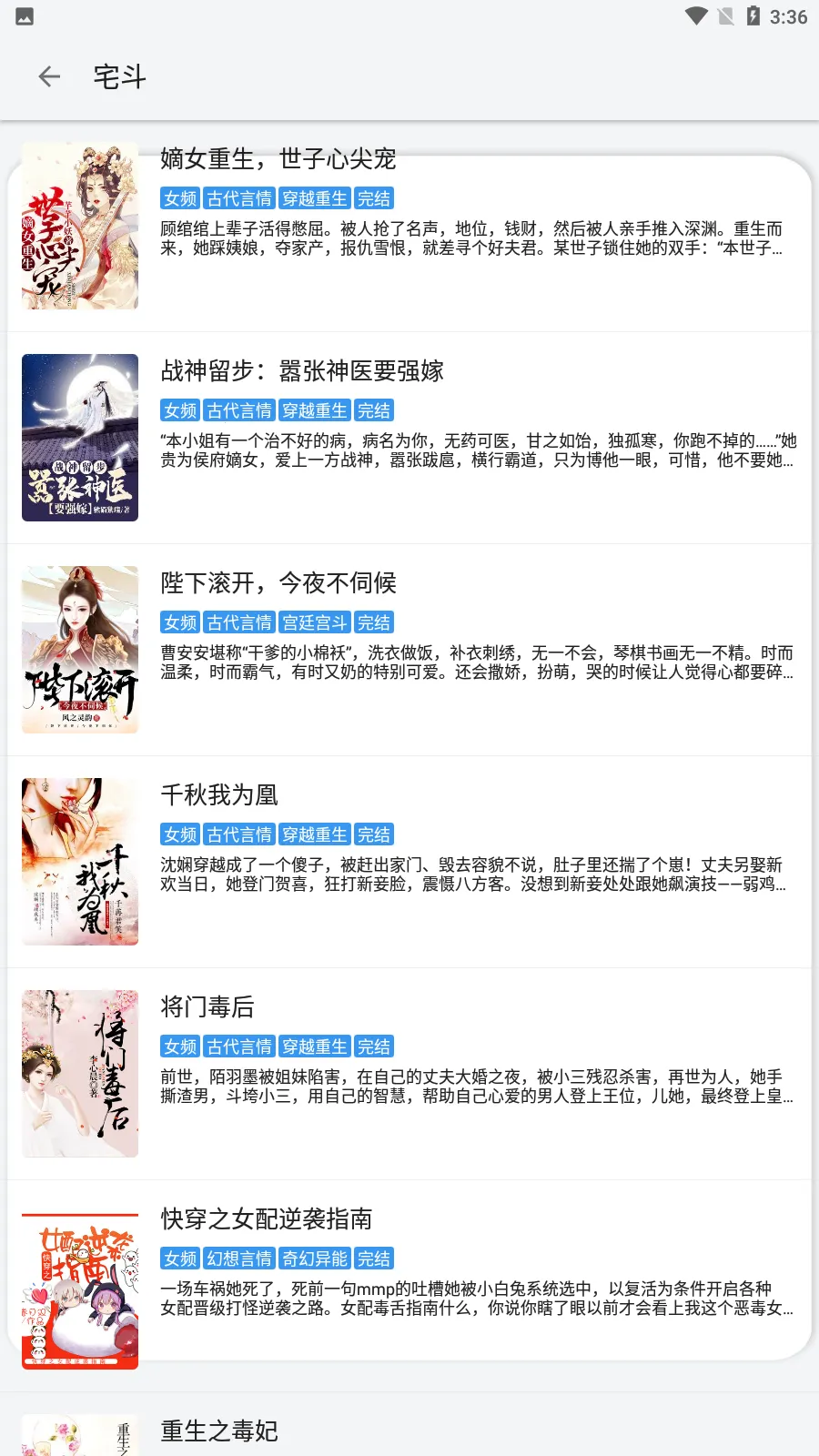The width and height of the screenshot is (819, 1456).
Task: Open the novel 千秋我为凰
Action: click(219, 794)
